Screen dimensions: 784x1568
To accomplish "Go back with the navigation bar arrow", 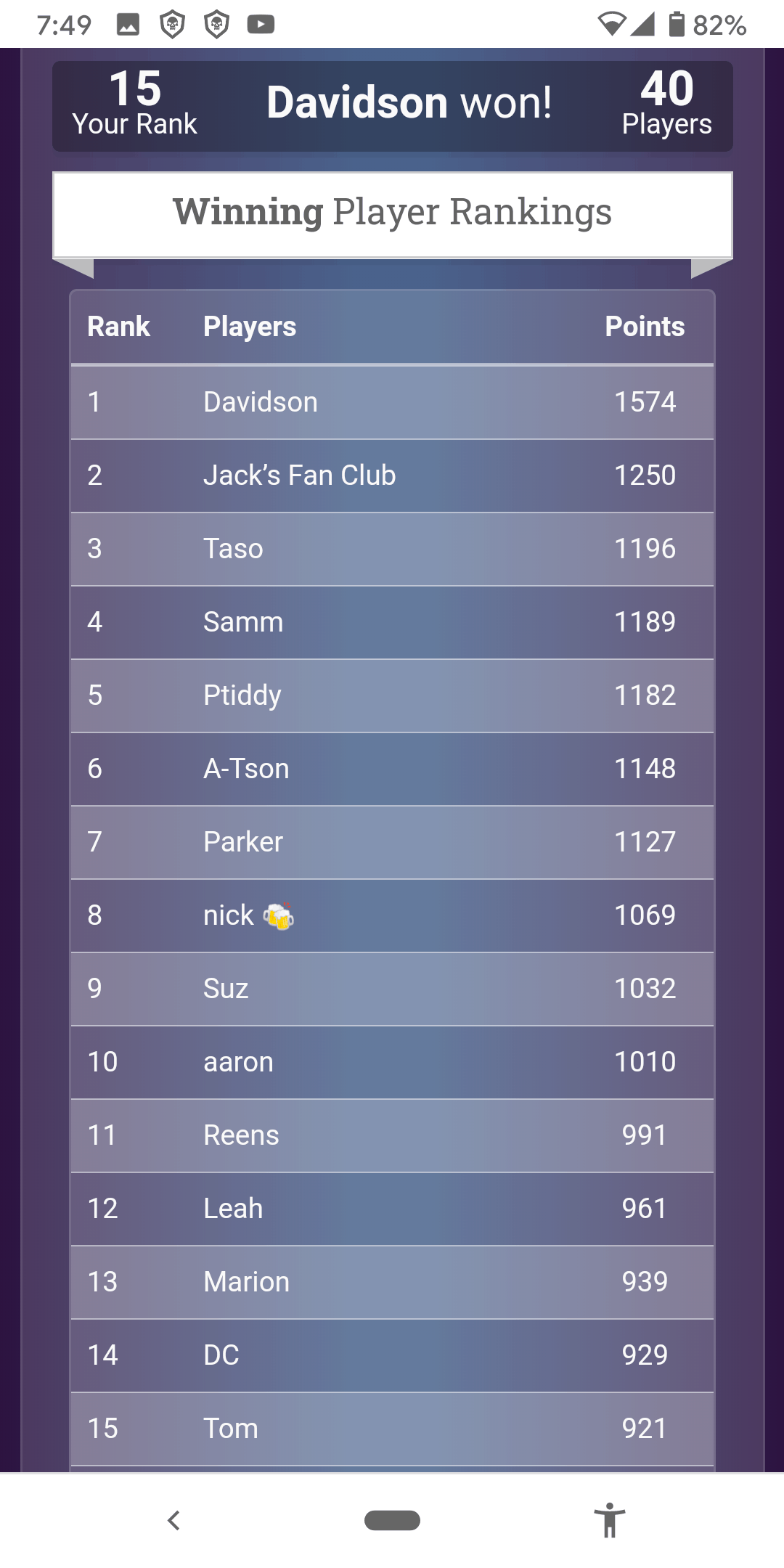I will [173, 1520].
